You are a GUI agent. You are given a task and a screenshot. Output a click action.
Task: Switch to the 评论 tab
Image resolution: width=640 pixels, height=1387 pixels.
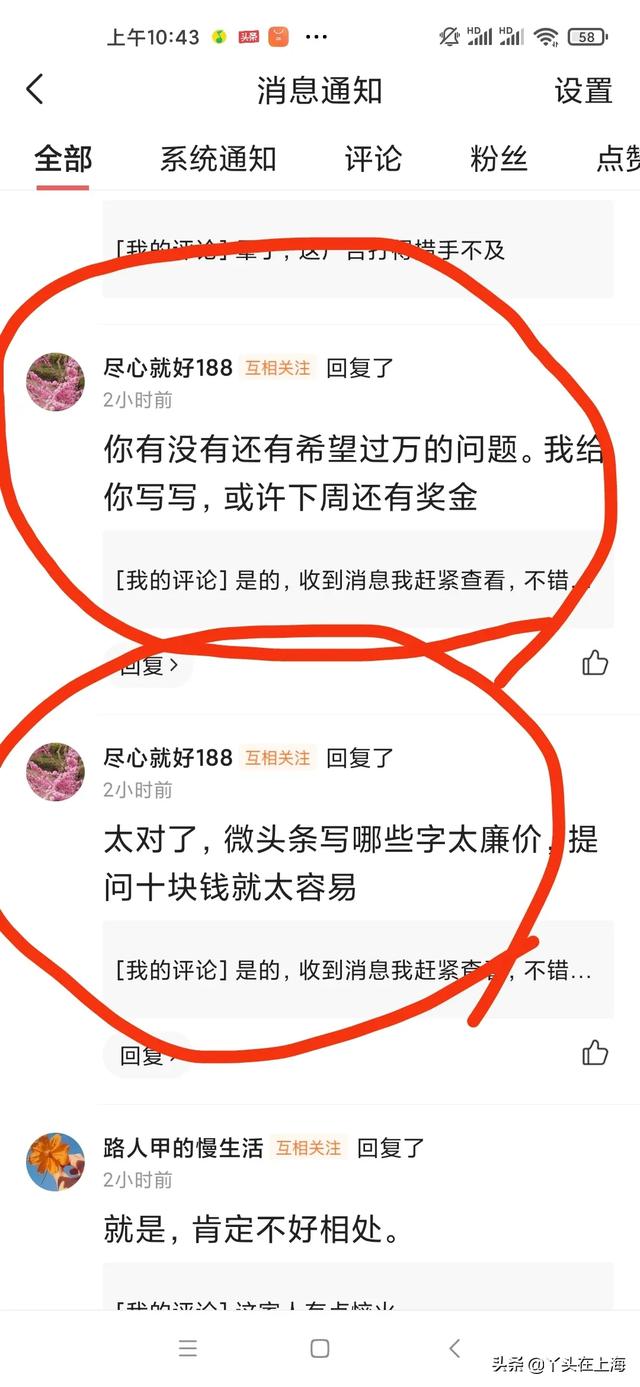(x=373, y=158)
